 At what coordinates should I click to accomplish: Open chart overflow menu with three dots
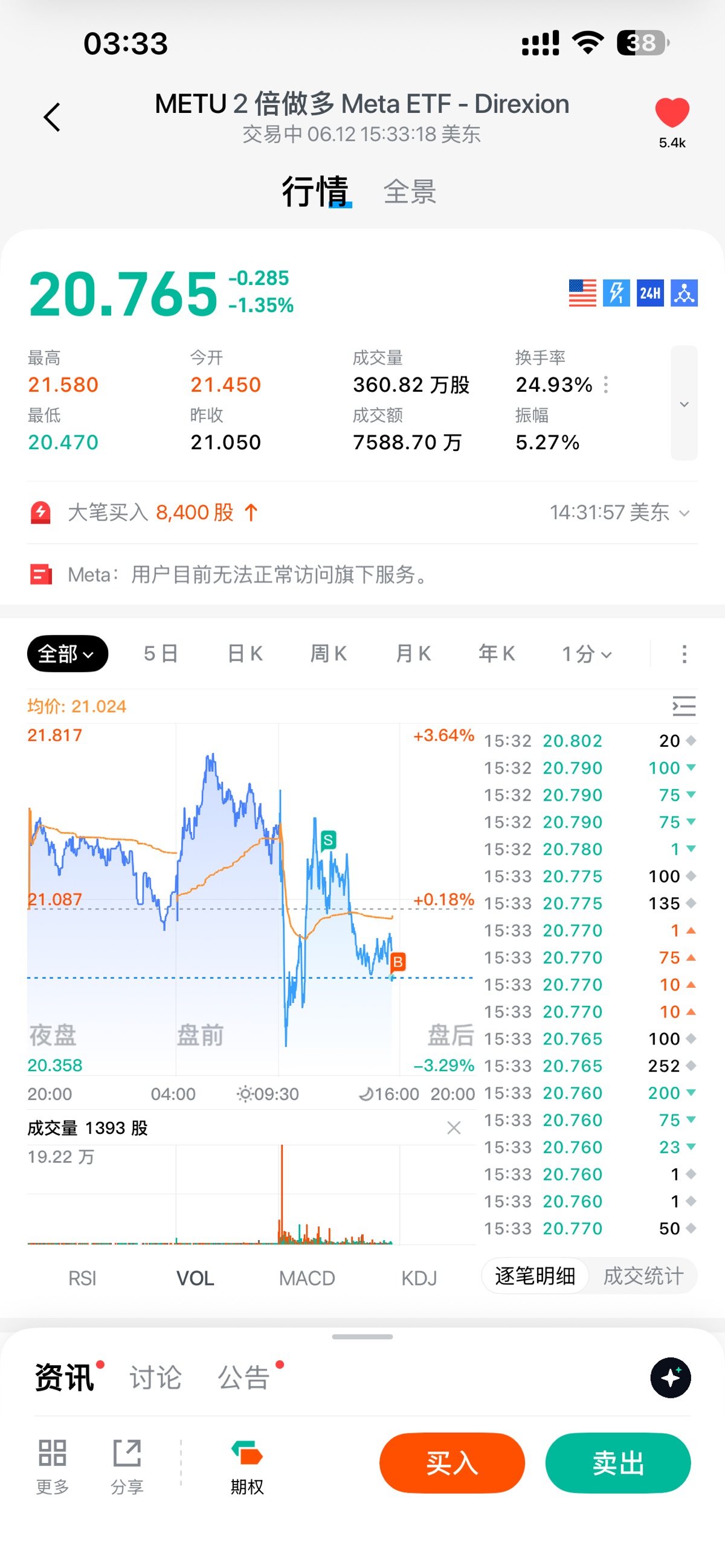pos(684,654)
